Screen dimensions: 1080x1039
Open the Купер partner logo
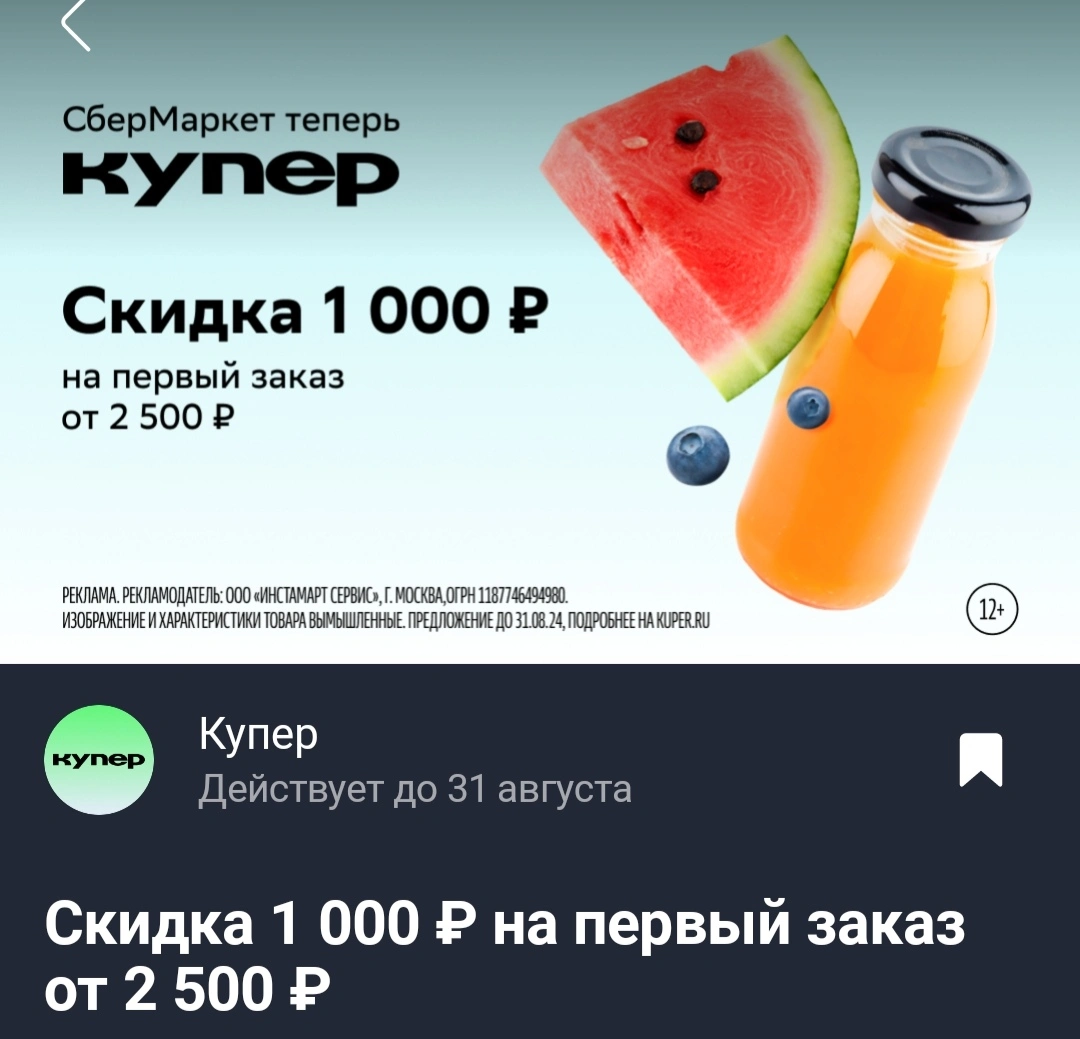click(x=99, y=760)
